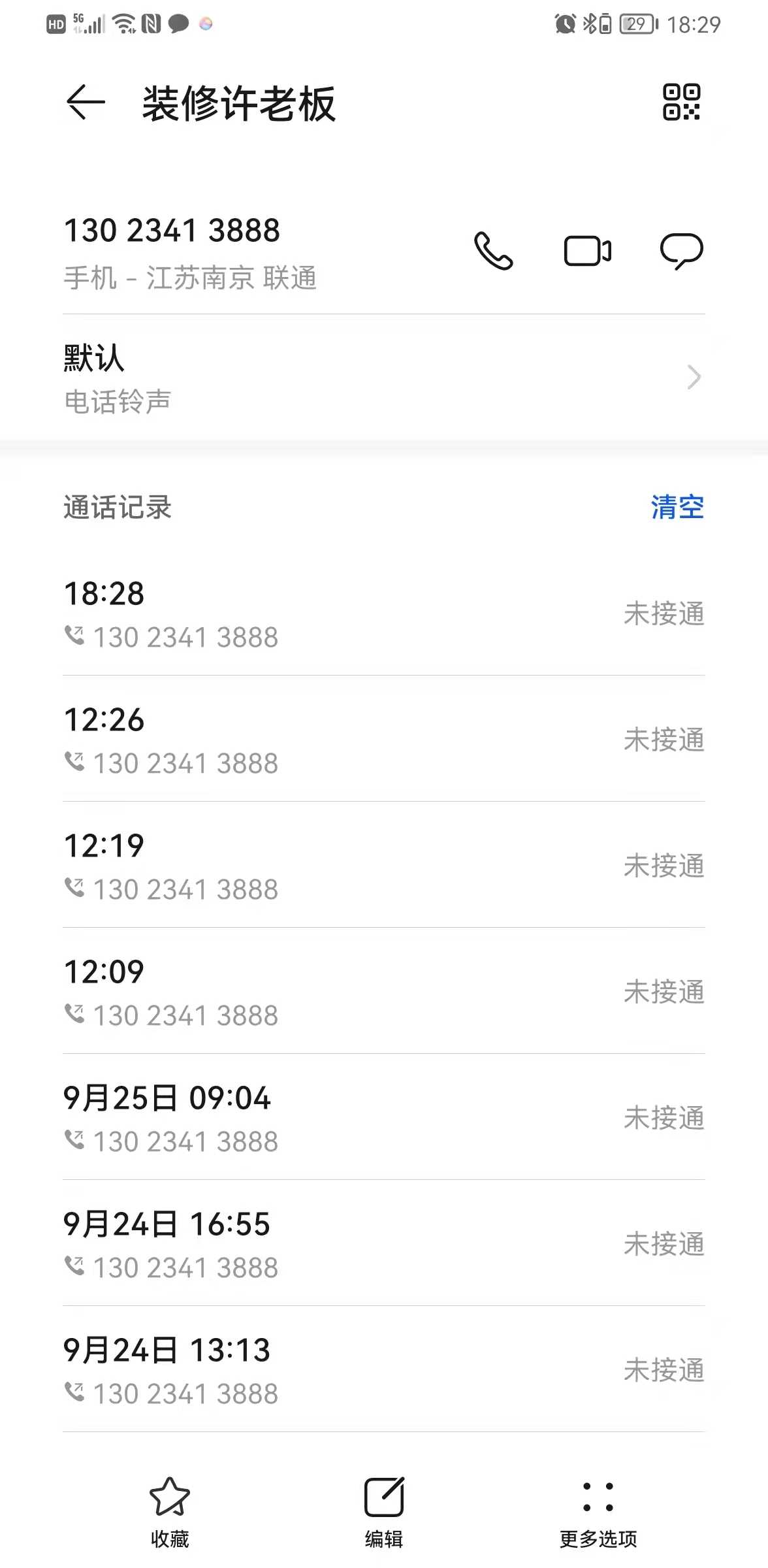The height and width of the screenshot is (1568, 768).
Task: Send a text message to this contact
Action: [x=681, y=251]
